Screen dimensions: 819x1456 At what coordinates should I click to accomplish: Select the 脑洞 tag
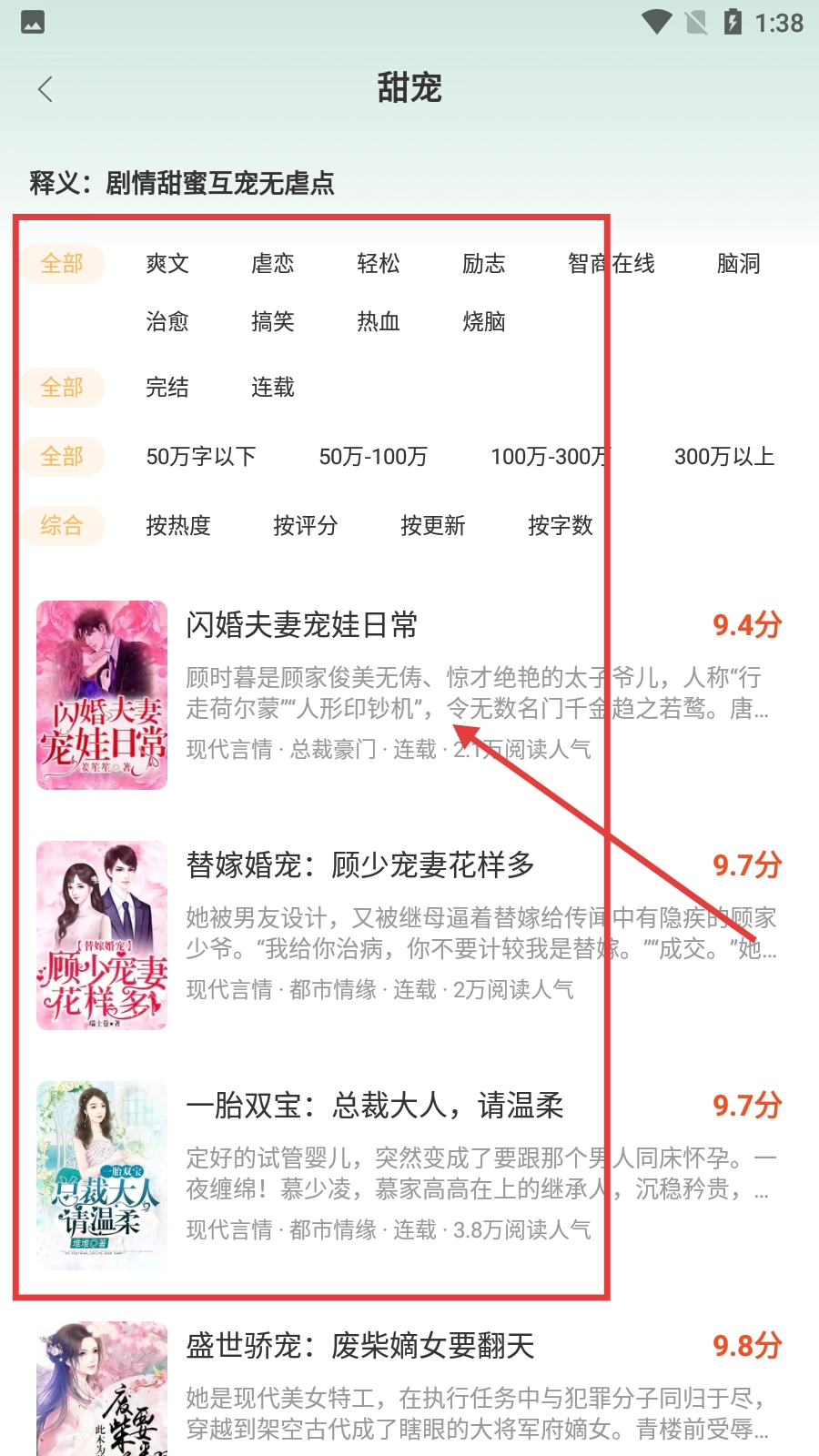[x=738, y=264]
